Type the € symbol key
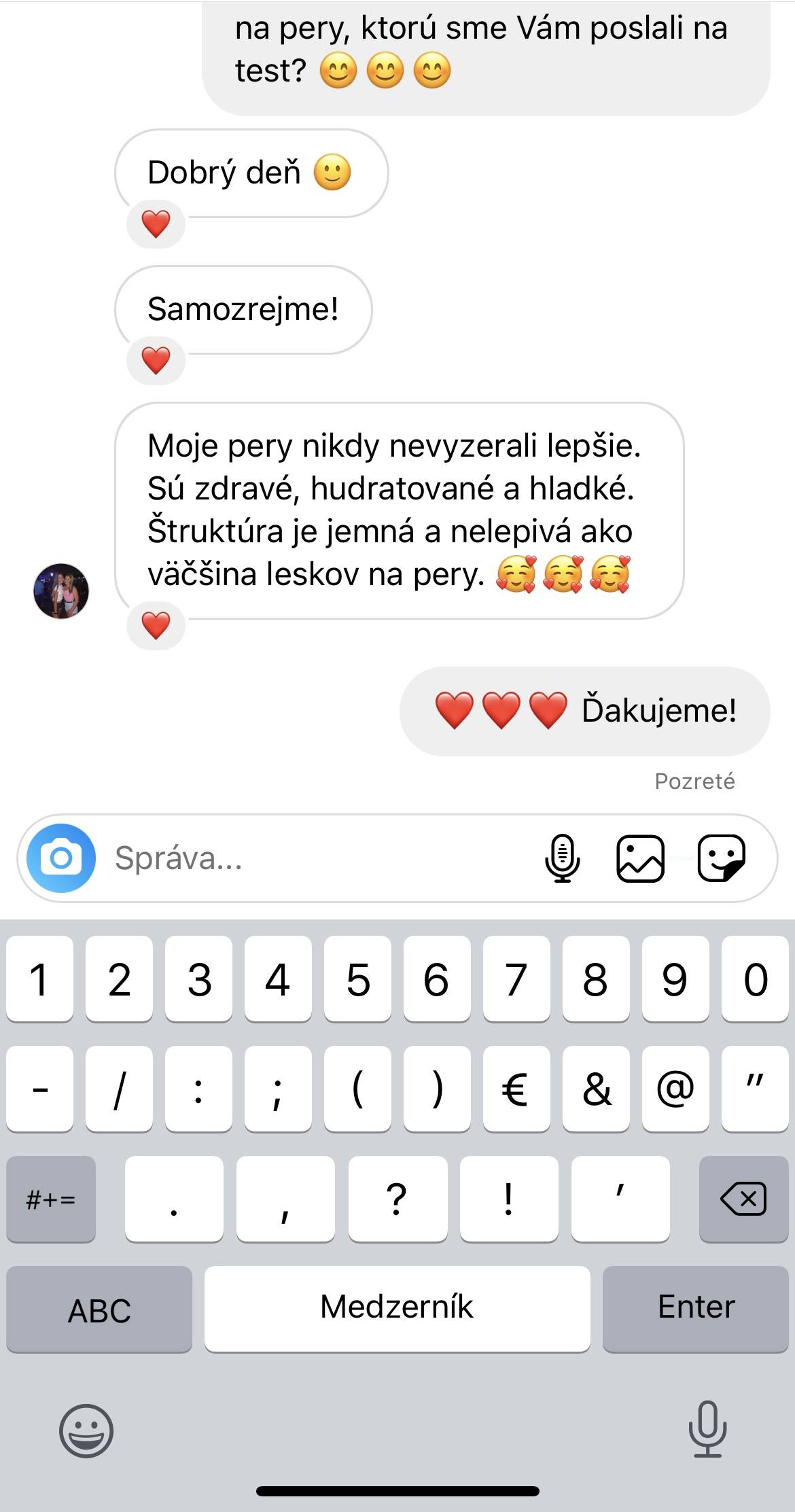The image size is (795, 1512). 516,1089
